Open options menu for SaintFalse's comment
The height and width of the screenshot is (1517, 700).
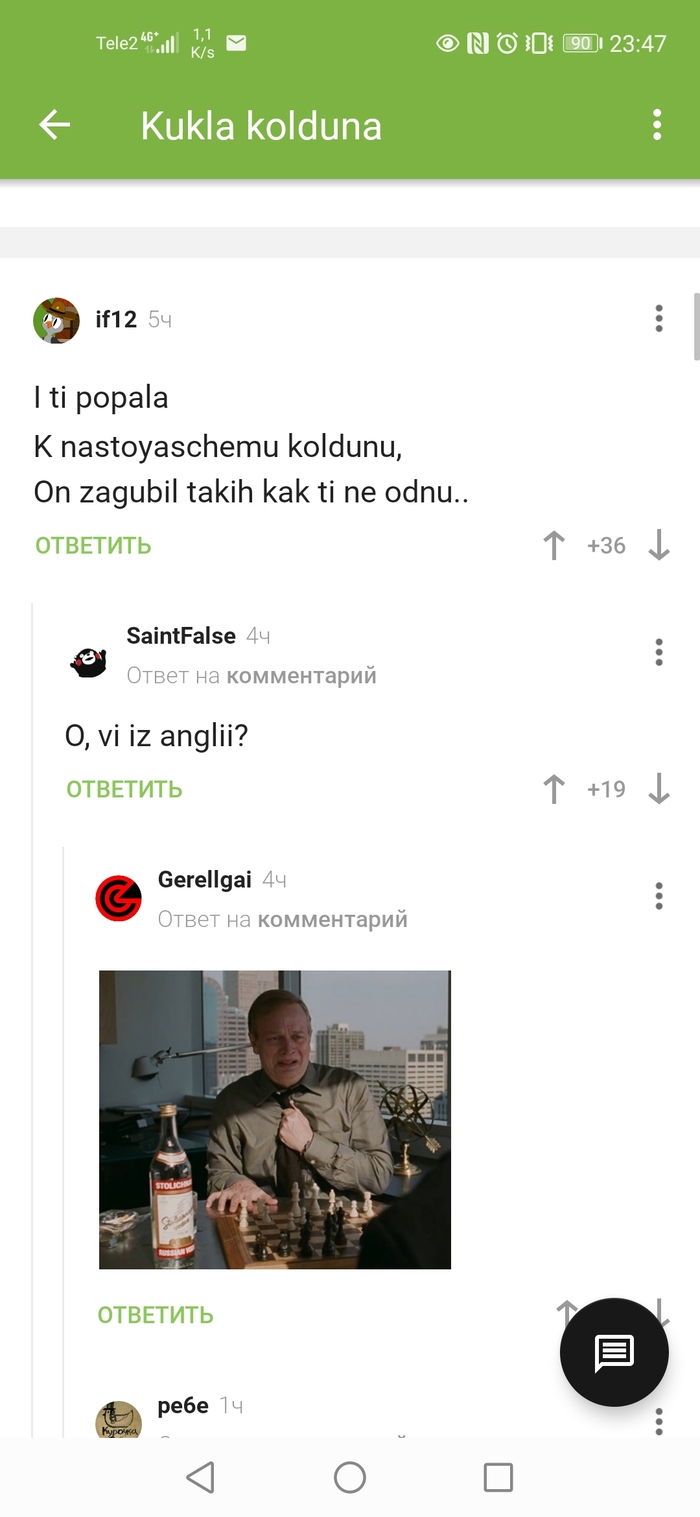pyautogui.click(x=658, y=652)
